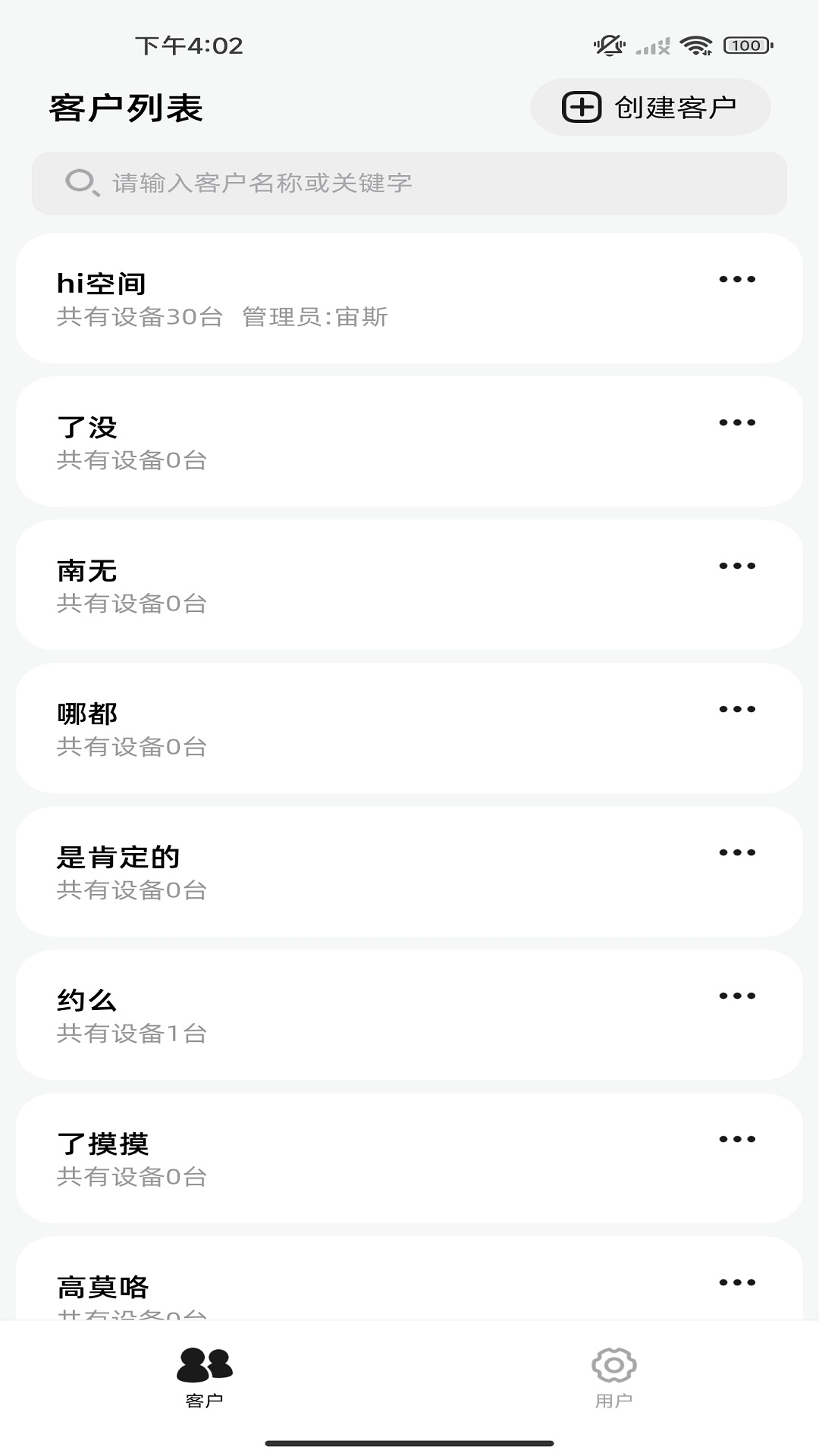Click the muted notification icon in status bar
Image resolution: width=819 pixels, height=1456 pixels.
(x=608, y=44)
